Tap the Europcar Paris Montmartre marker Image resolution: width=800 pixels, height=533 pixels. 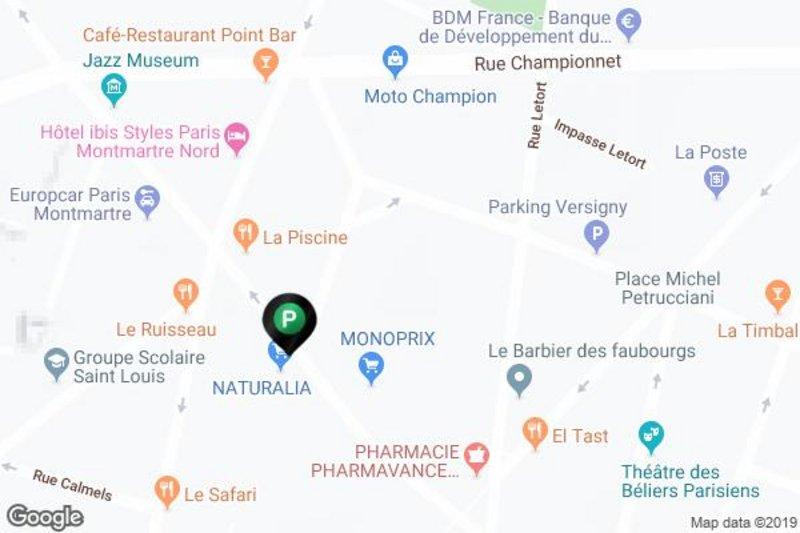147,201
